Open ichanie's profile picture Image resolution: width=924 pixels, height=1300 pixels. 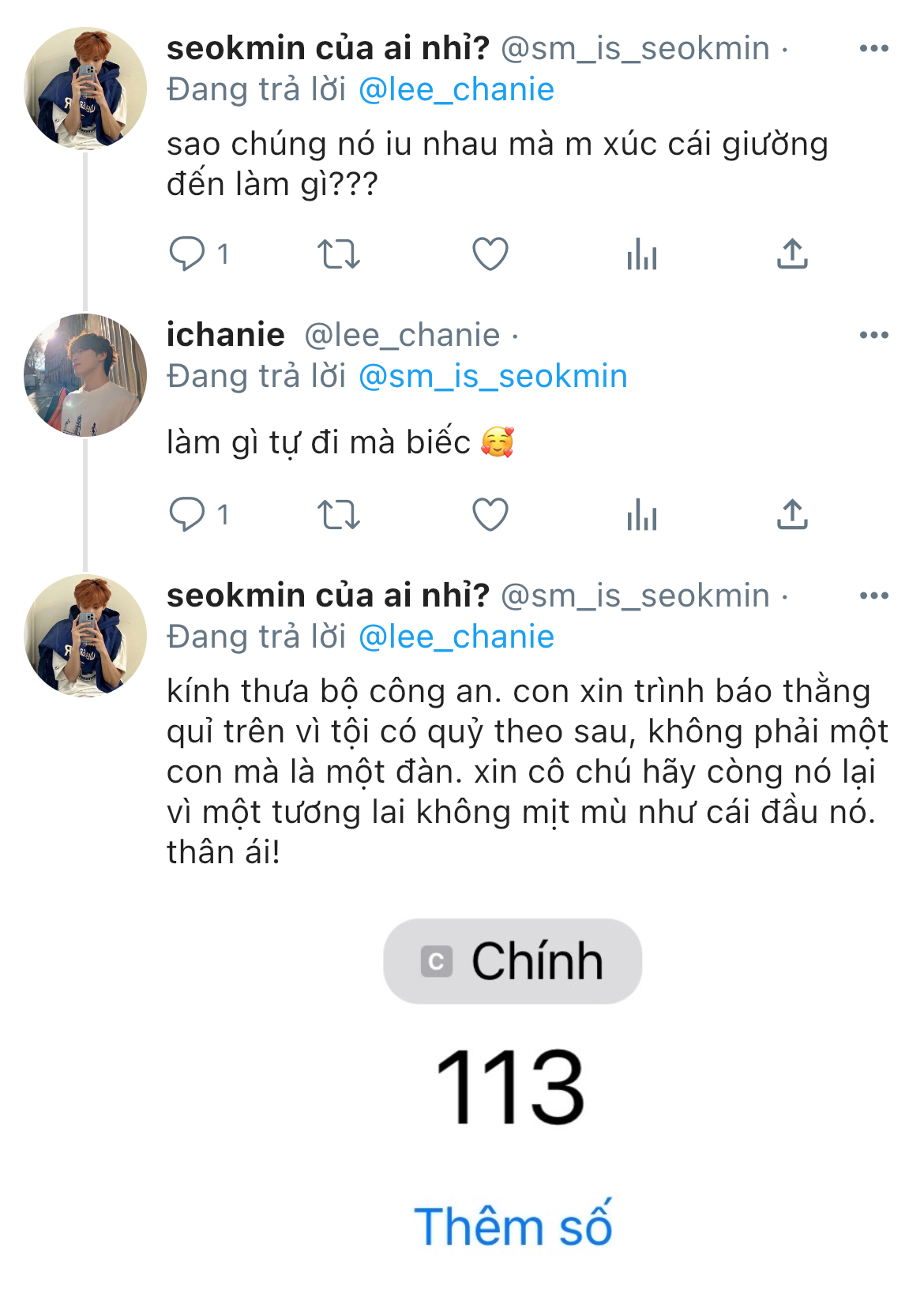(x=85, y=375)
